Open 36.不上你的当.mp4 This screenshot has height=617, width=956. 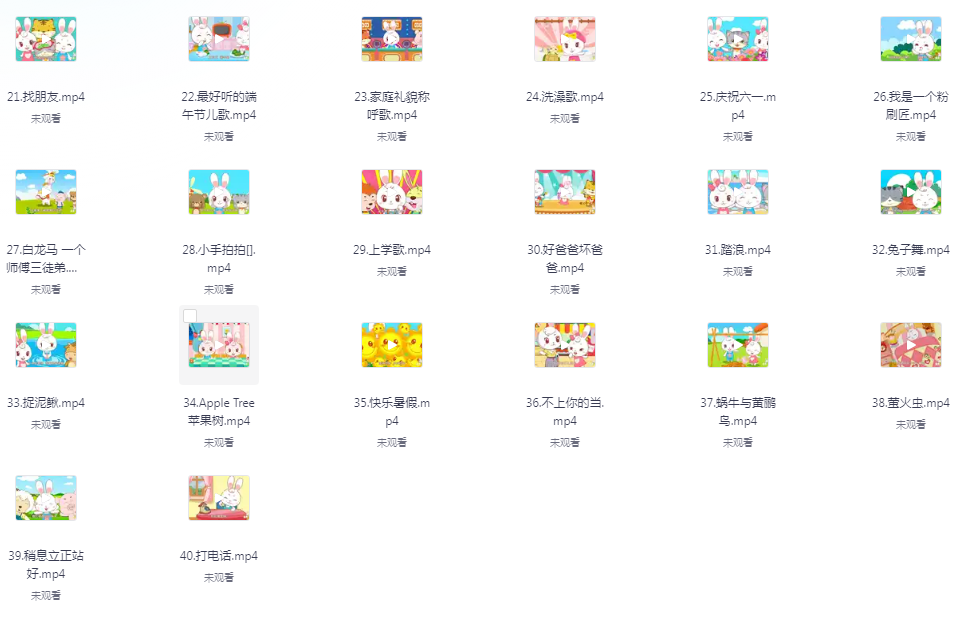(565, 345)
